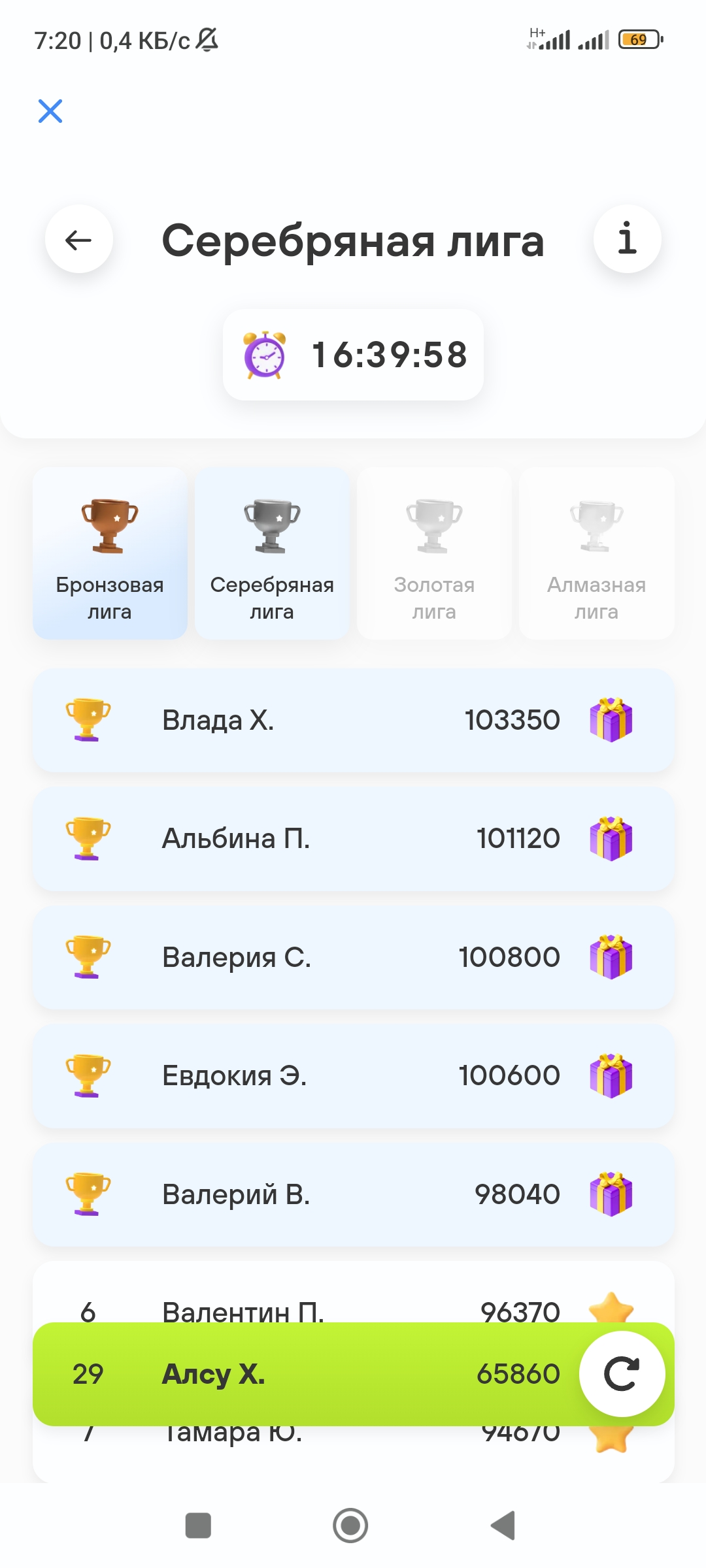706x1568 pixels.
Task: Open Валерия С. leaderboard row
Action: [353, 957]
